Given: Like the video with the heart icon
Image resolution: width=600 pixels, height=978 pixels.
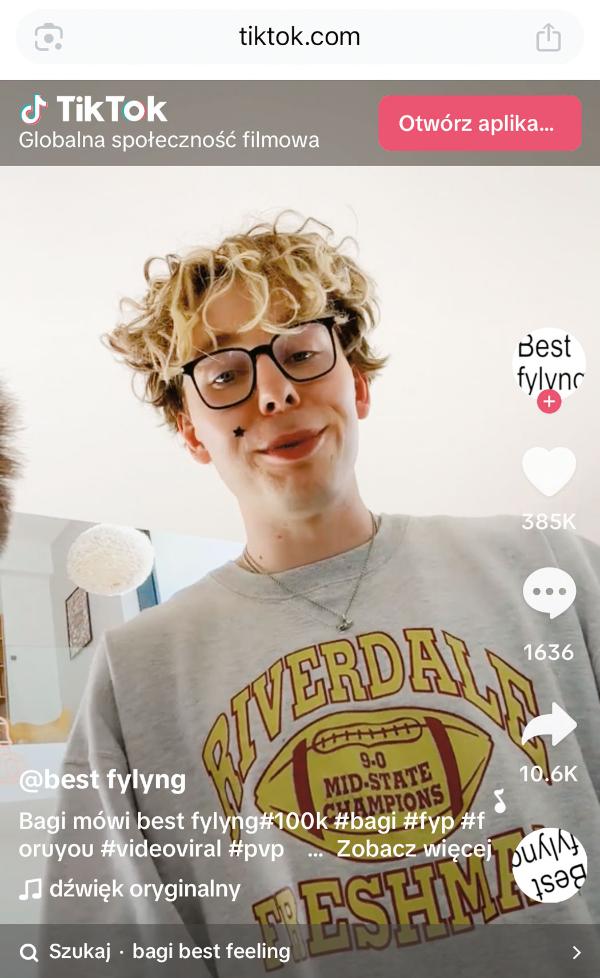Looking at the screenshot, I should pos(549,471).
